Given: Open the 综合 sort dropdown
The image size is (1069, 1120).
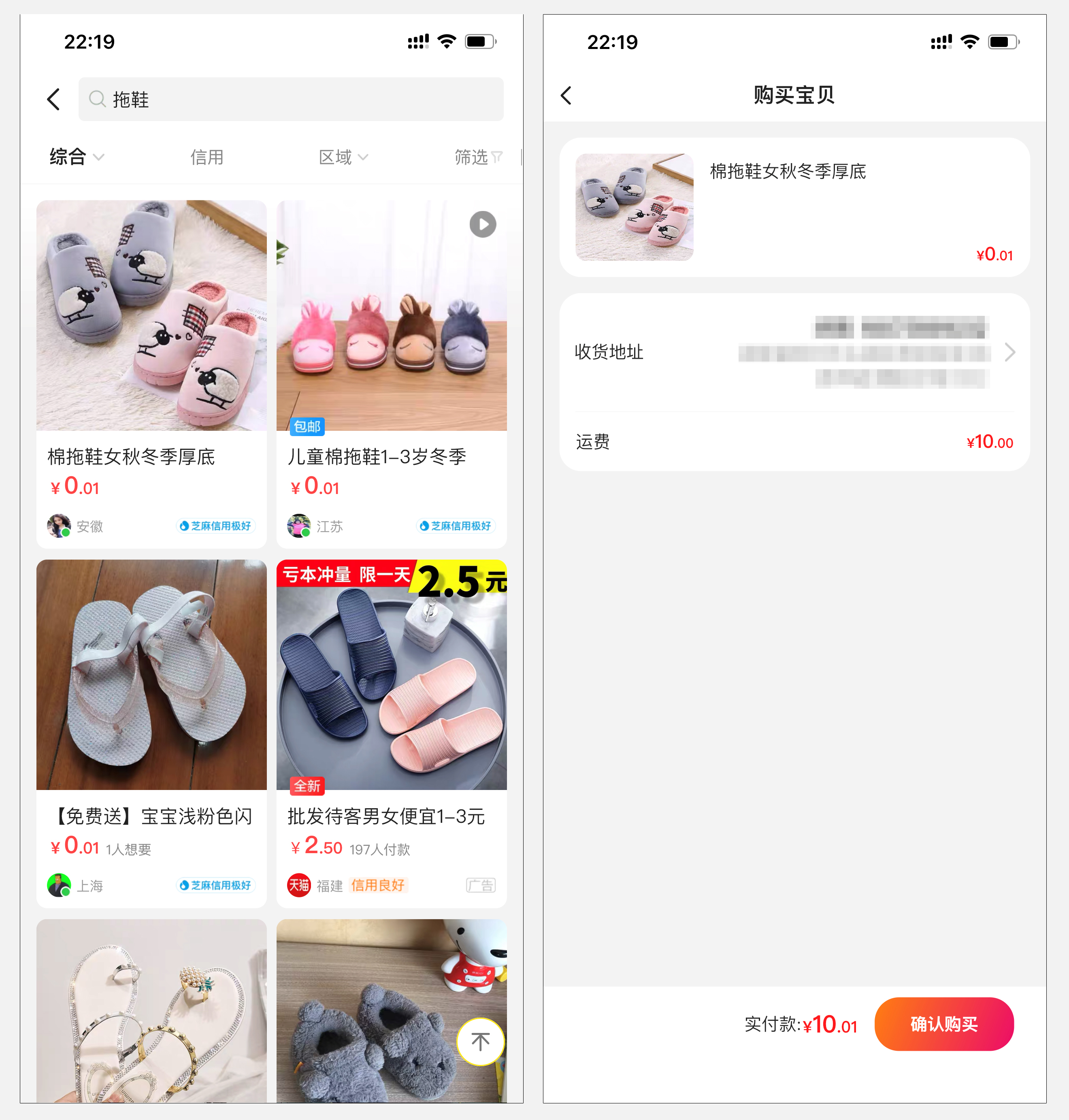Looking at the screenshot, I should pos(76,157).
